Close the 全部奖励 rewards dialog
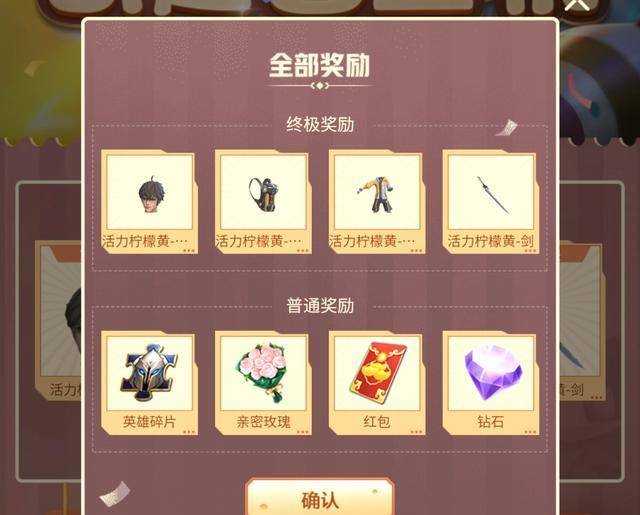The width and height of the screenshot is (640, 515). tap(577, 5)
